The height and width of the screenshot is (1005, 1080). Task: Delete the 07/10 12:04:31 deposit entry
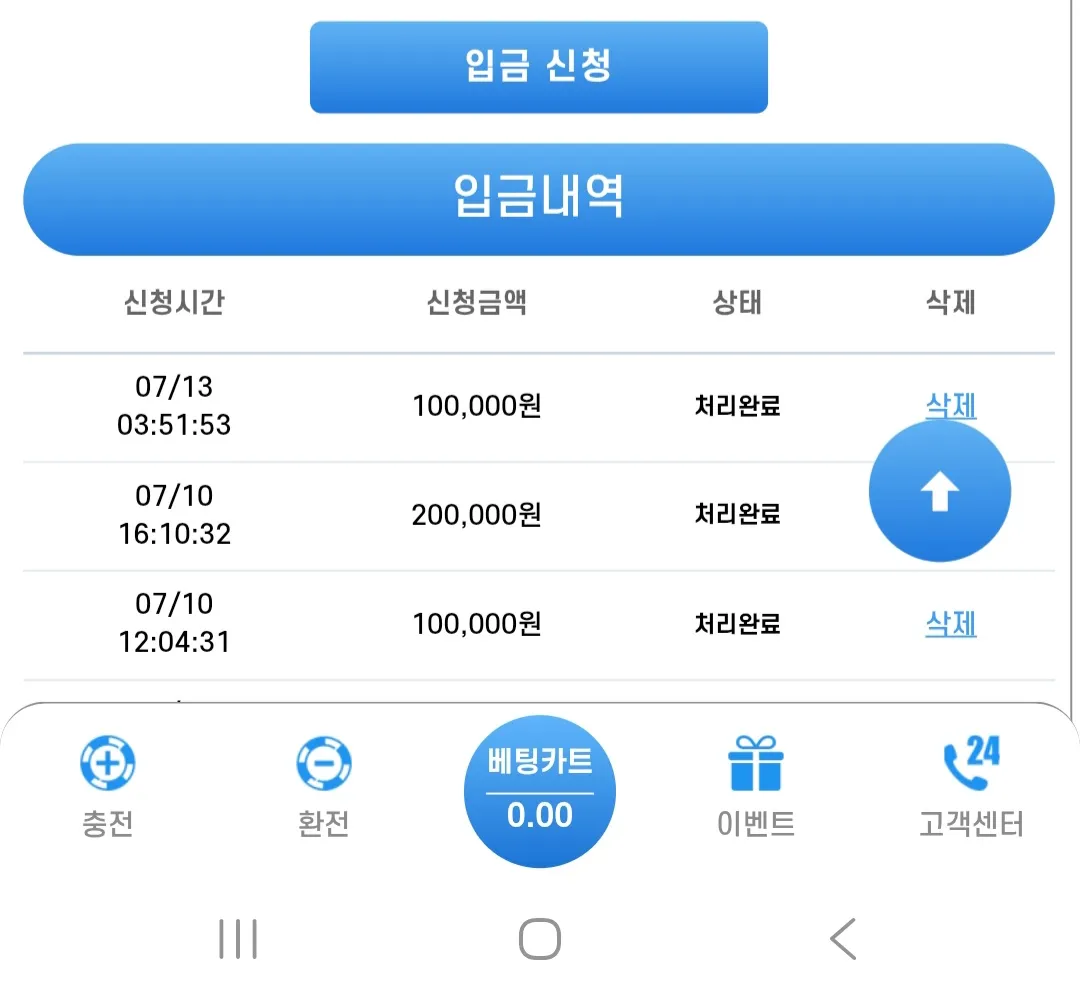click(x=951, y=624)
